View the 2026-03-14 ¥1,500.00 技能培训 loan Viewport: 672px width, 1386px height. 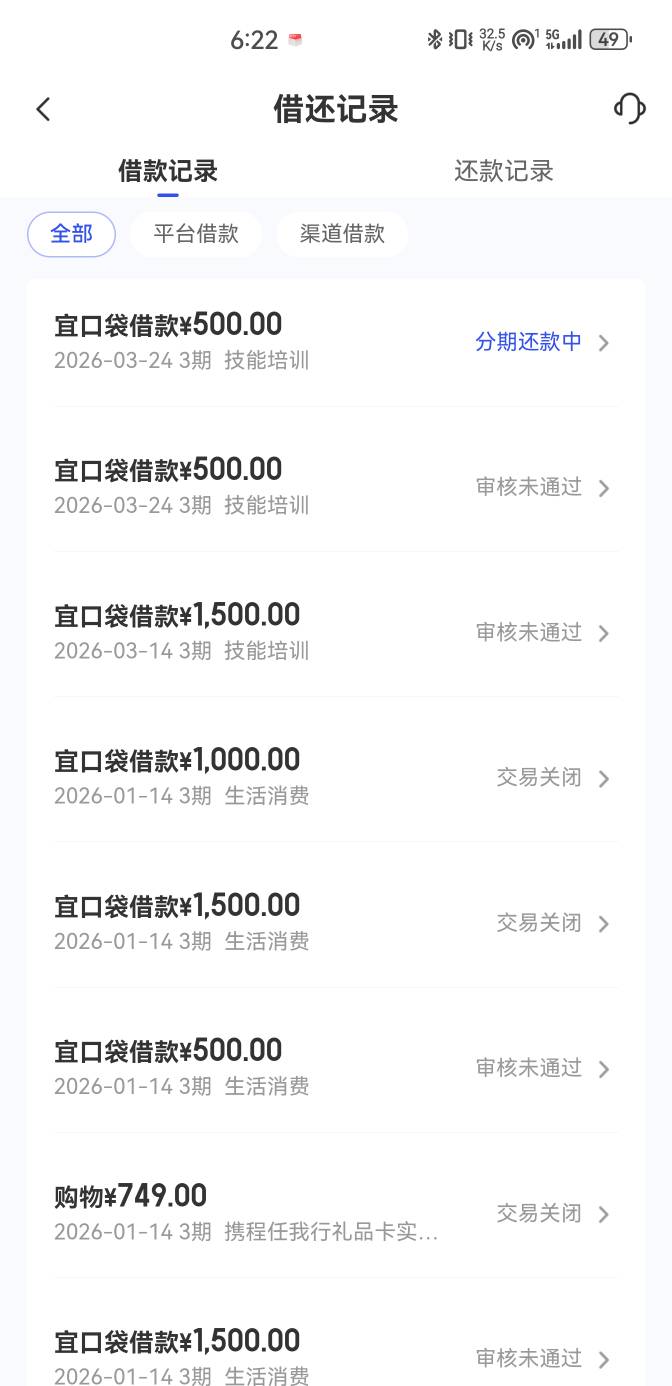click(x=335, y=632)
